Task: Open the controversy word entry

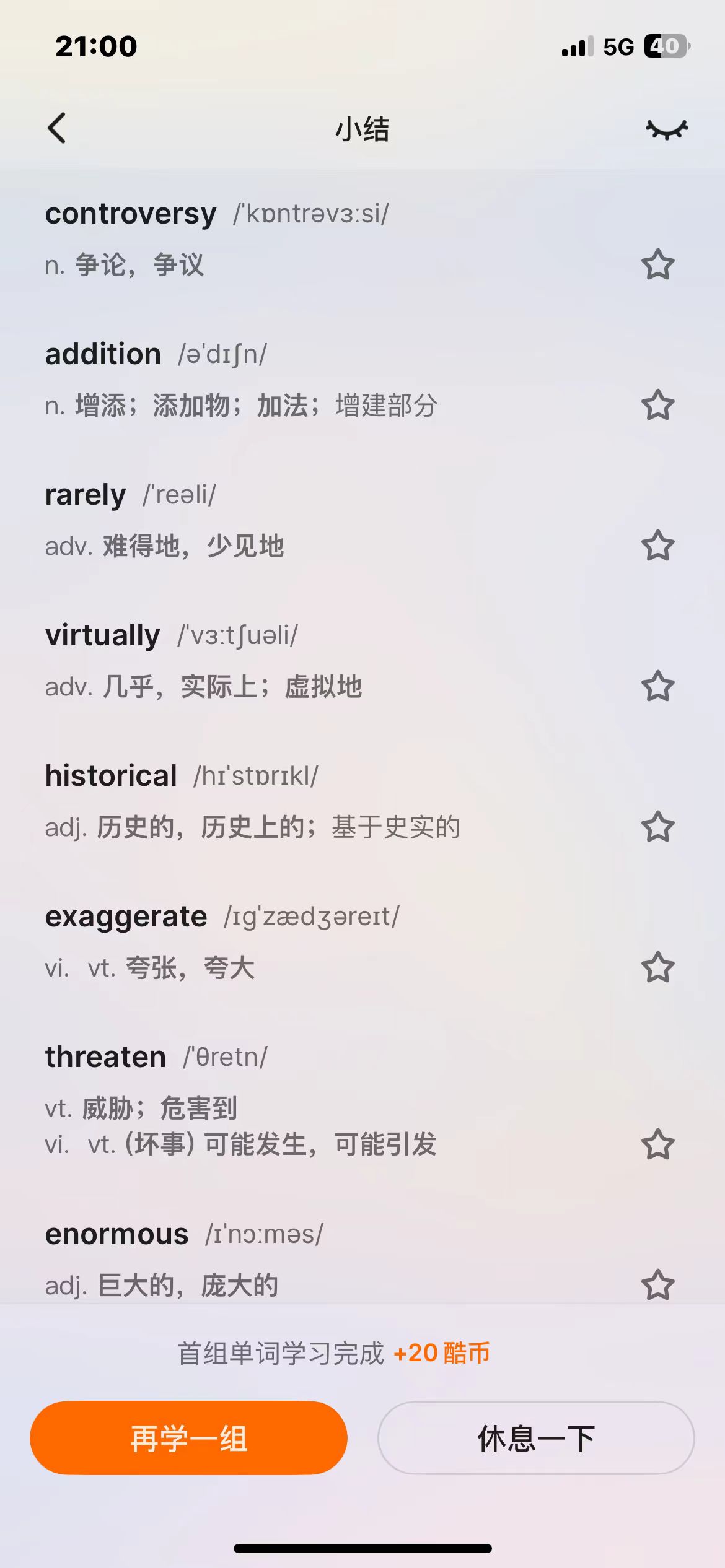Action: pyautogui.click(x=131, y=214)
